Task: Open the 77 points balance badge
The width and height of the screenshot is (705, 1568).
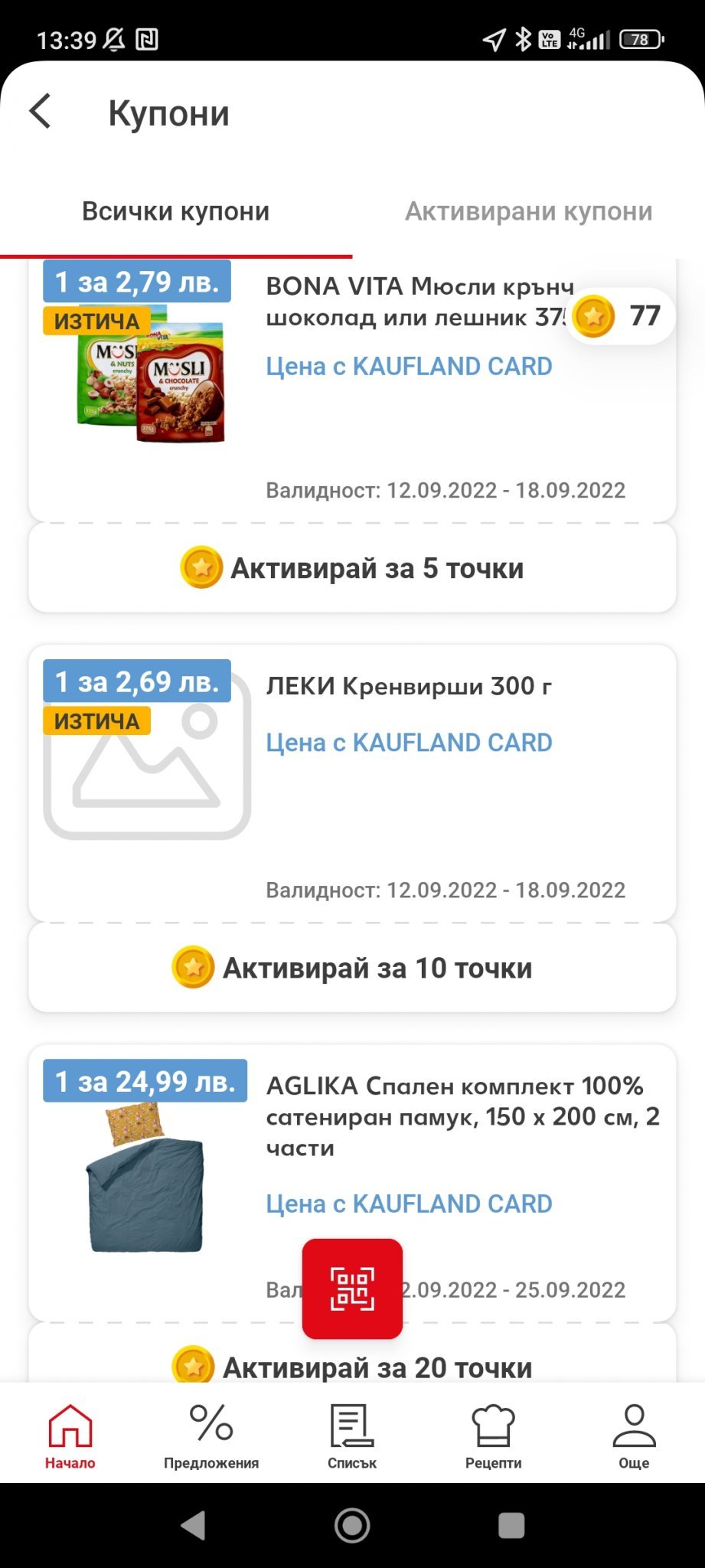Action: click(x=622, y=315)
